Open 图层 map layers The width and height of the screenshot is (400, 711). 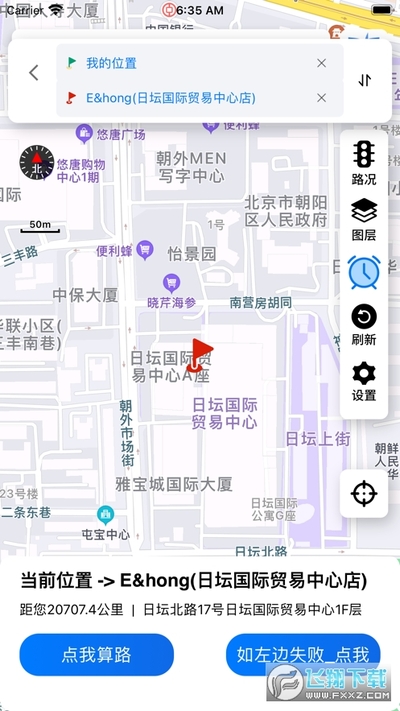[x=364, y=219]
